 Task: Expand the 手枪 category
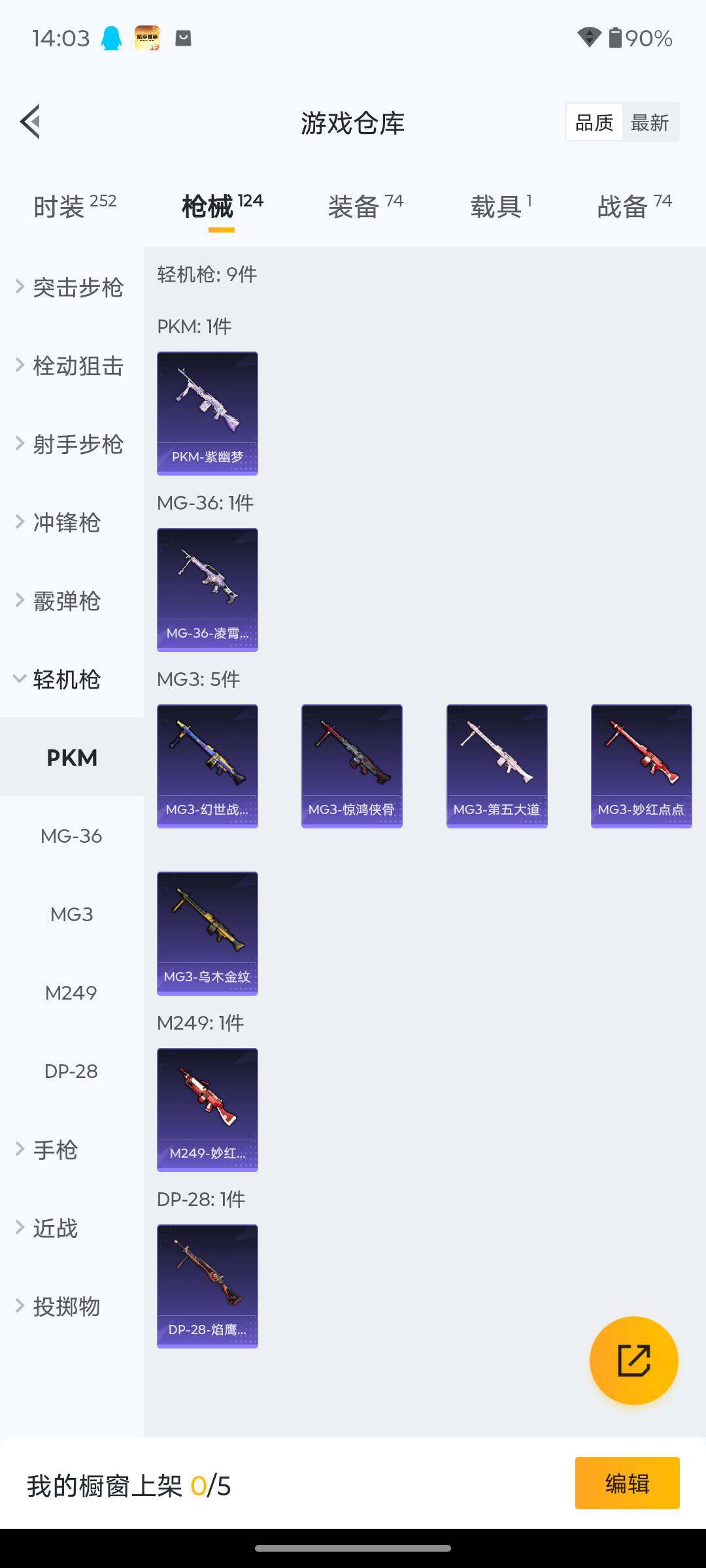(x=56, y=1150)
